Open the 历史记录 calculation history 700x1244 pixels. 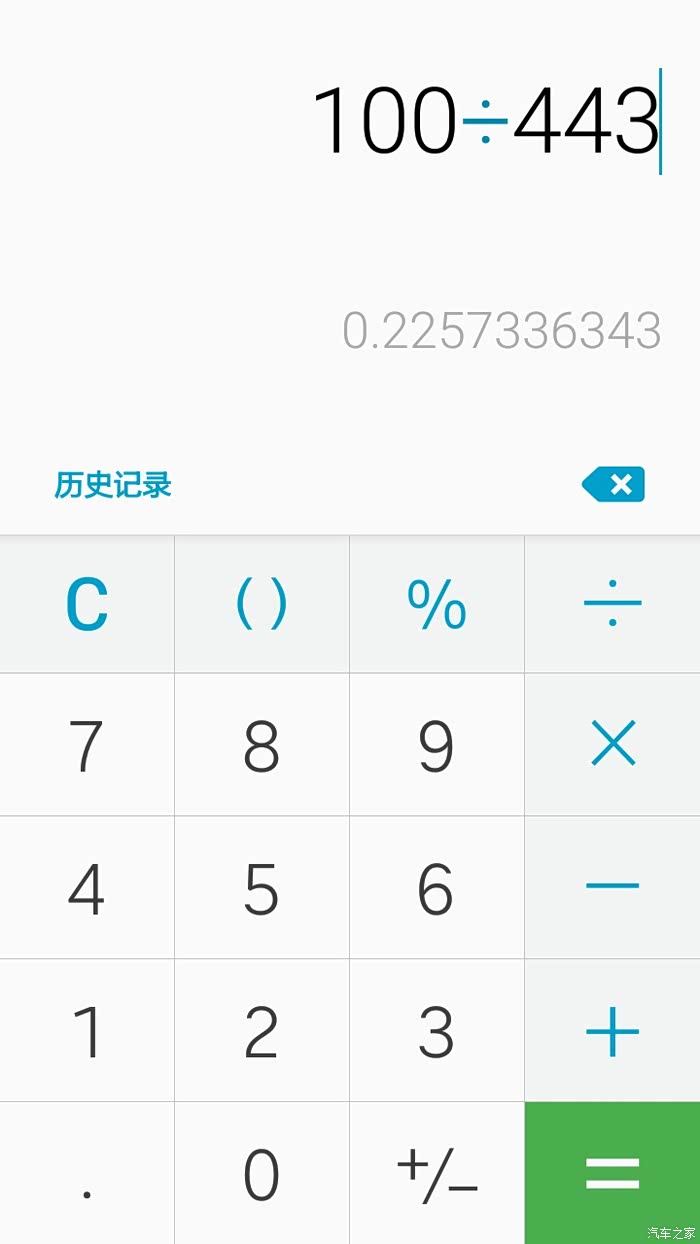point(113,485)
